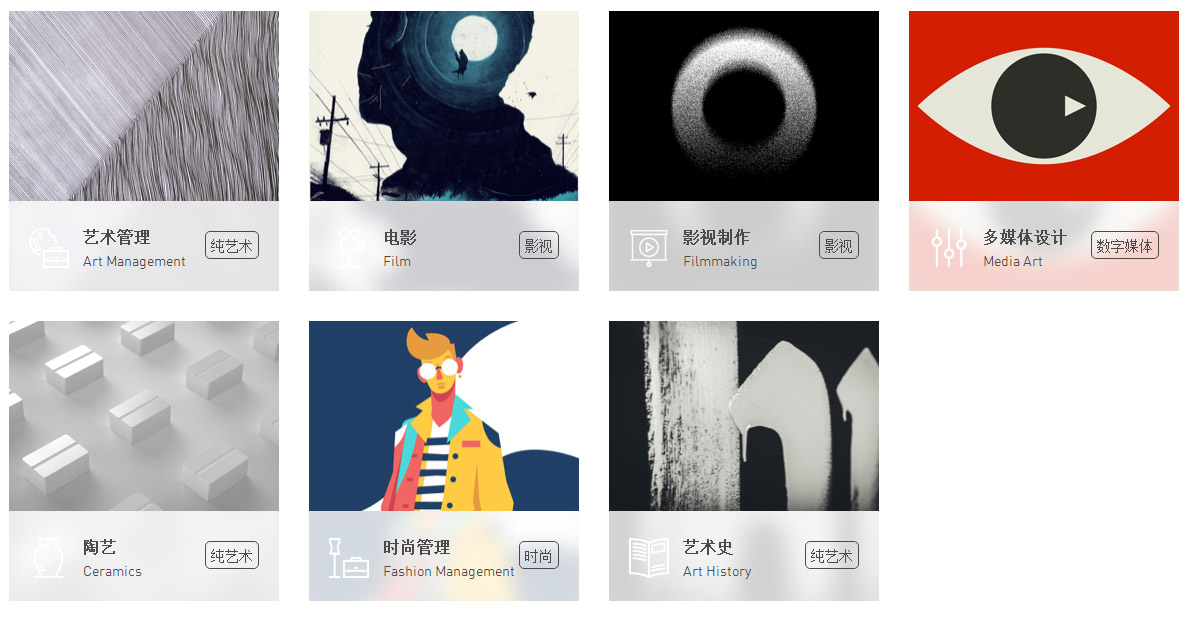Tap the 影视 tag on the Film card
The width and height of the screenshot is (1190, 620).
(538, 245)
